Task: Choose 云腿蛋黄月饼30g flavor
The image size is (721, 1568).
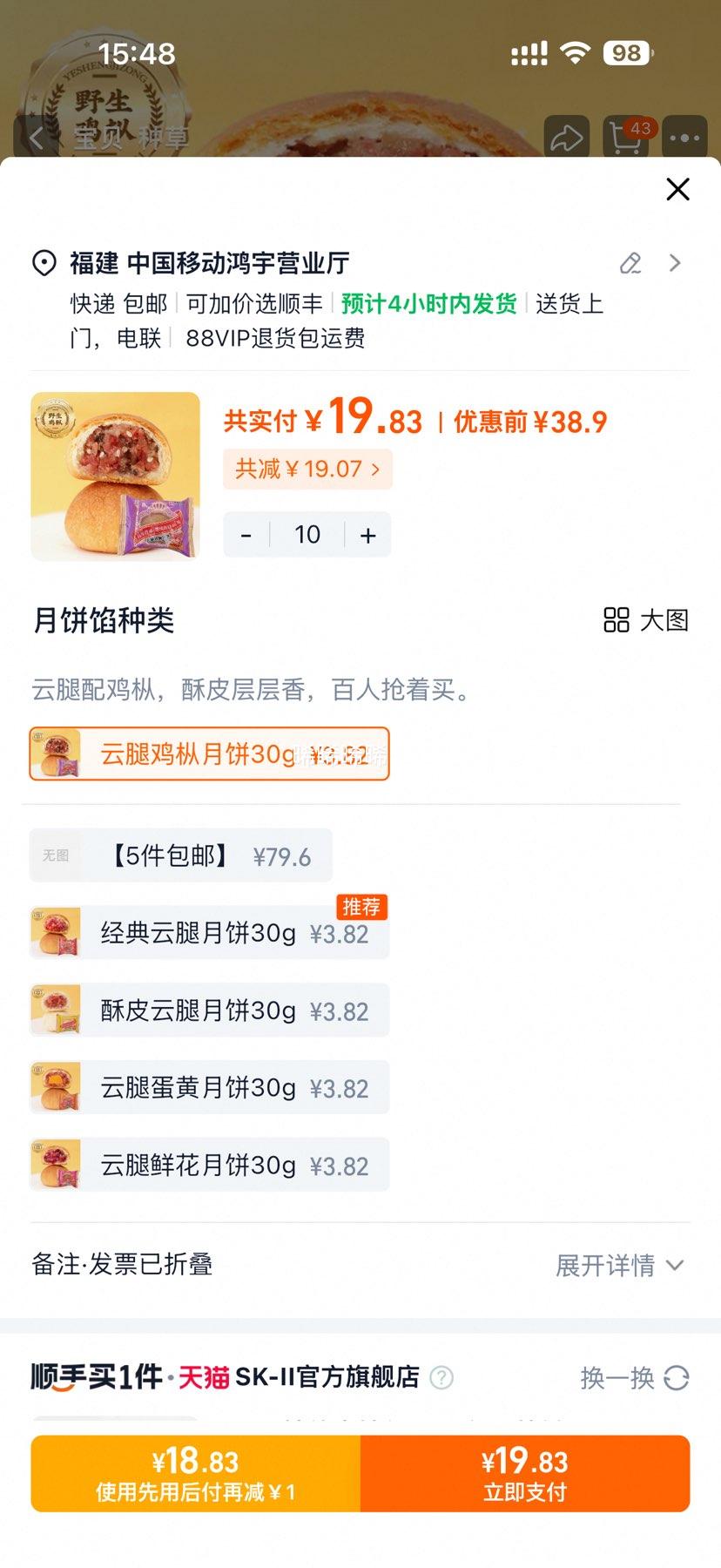Action: point(209,1088)
